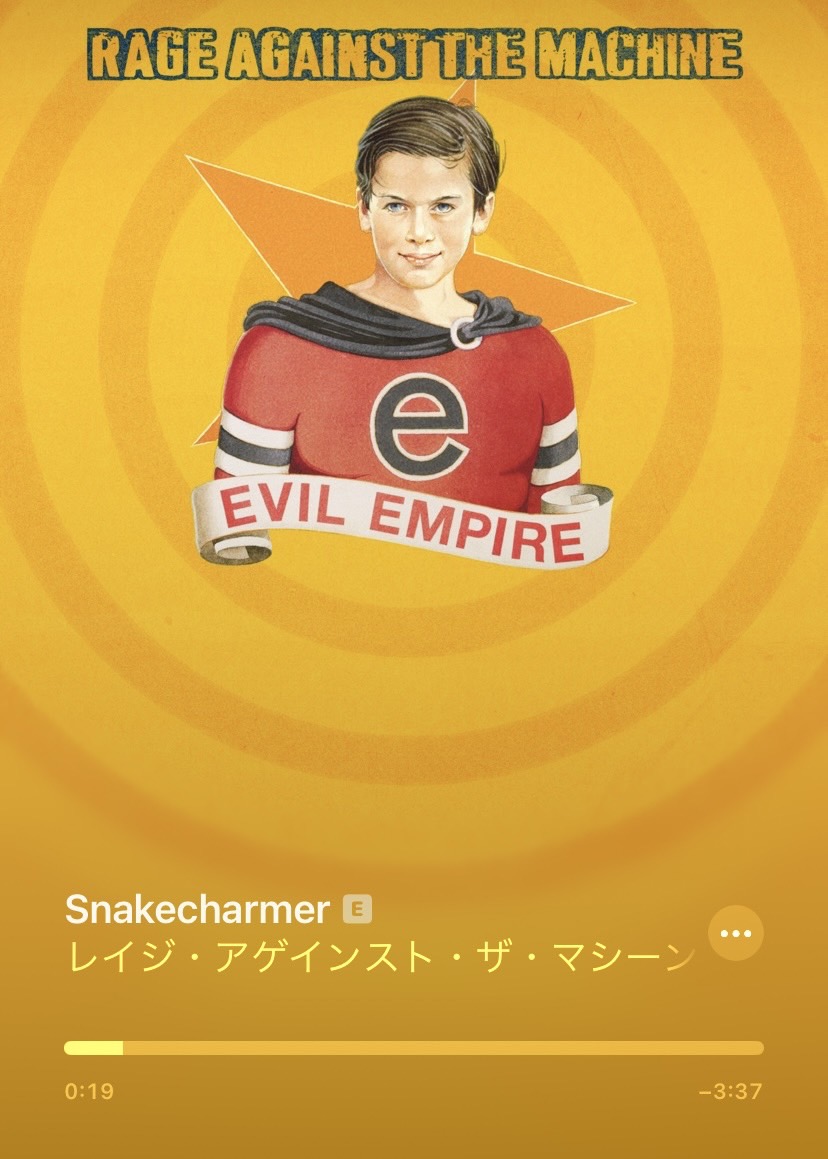The image size is (828, 1159).
Task: Open the Japanese artist name link
Action: 379,957
